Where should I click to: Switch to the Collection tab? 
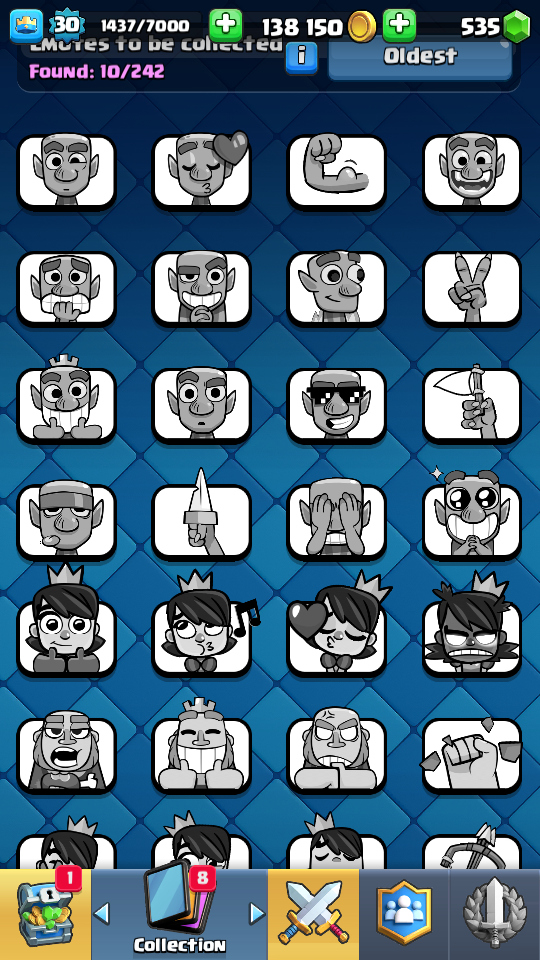point(179,914)
